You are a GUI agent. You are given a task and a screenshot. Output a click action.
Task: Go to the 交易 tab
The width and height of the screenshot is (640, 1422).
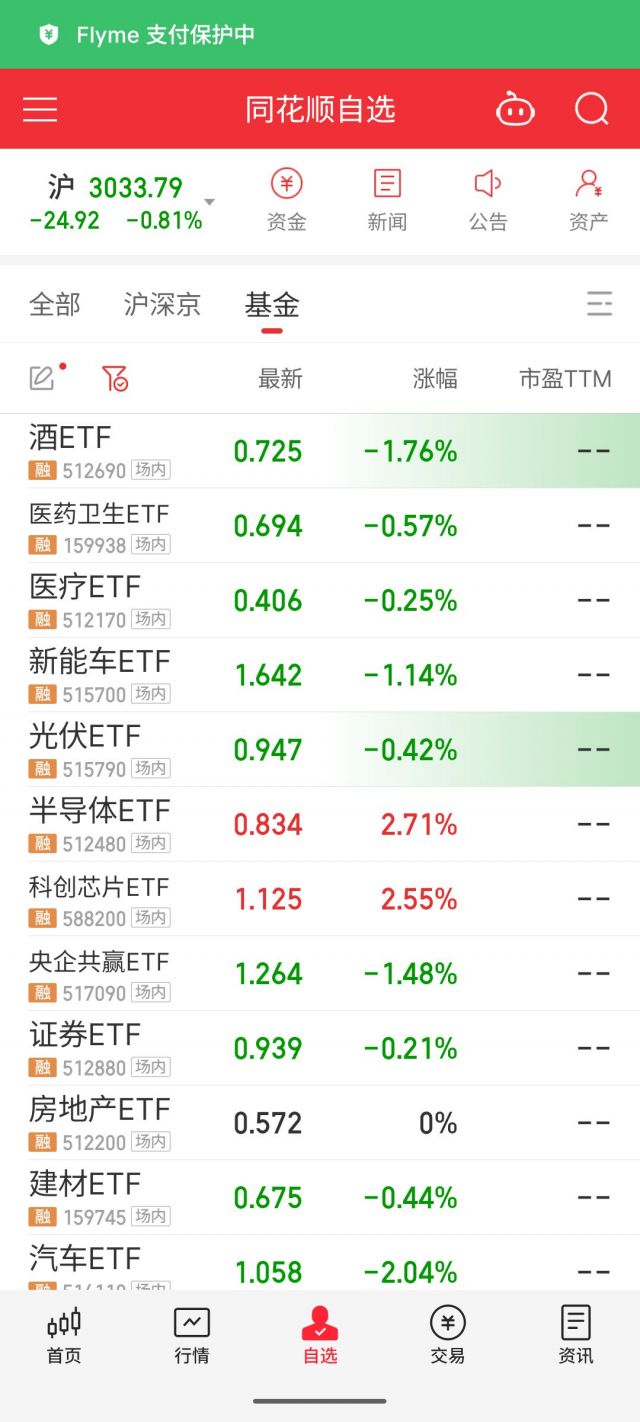click(448, 1336)
